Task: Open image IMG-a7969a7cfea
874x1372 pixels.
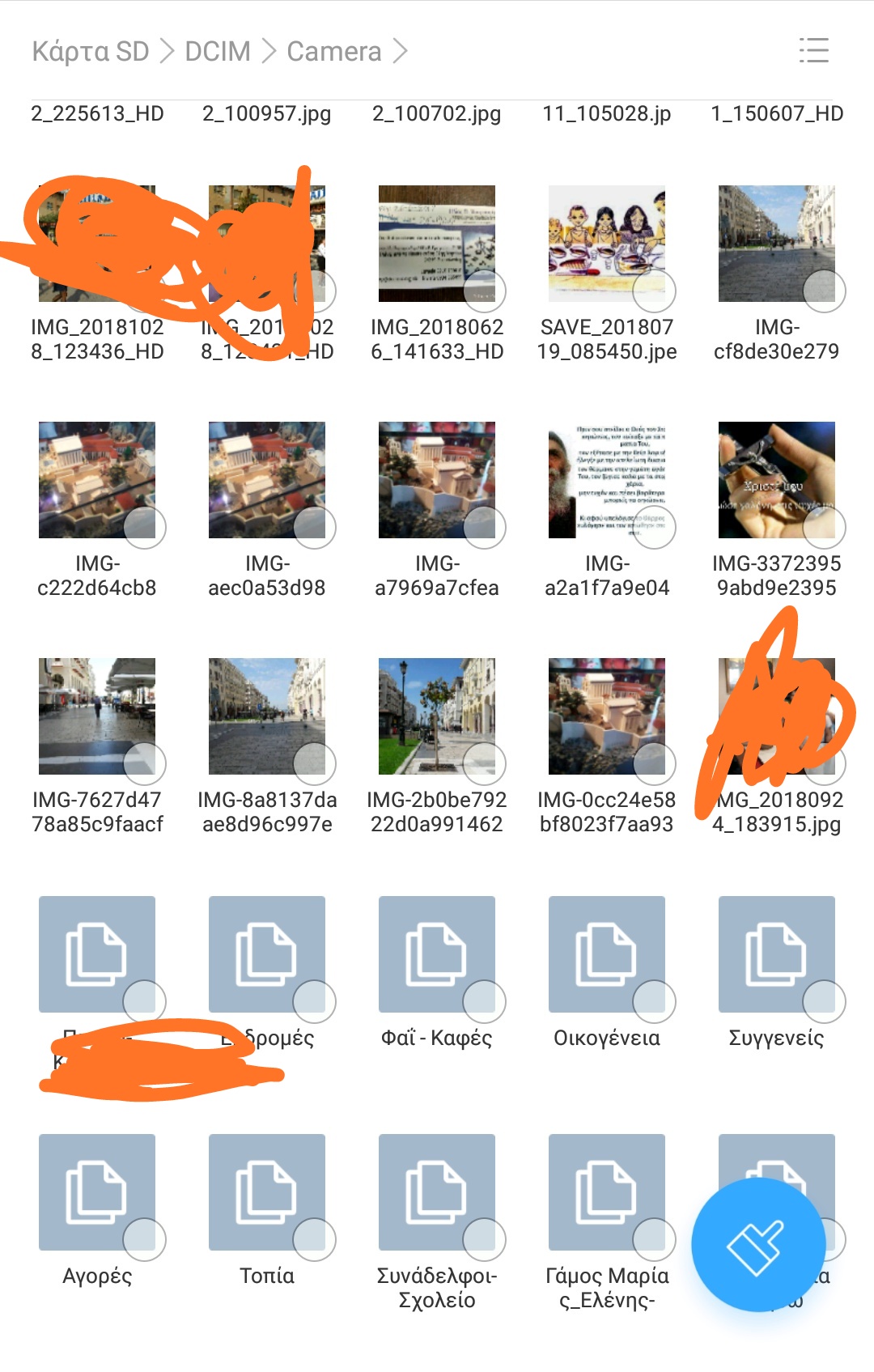Action: tap(436, 479)
